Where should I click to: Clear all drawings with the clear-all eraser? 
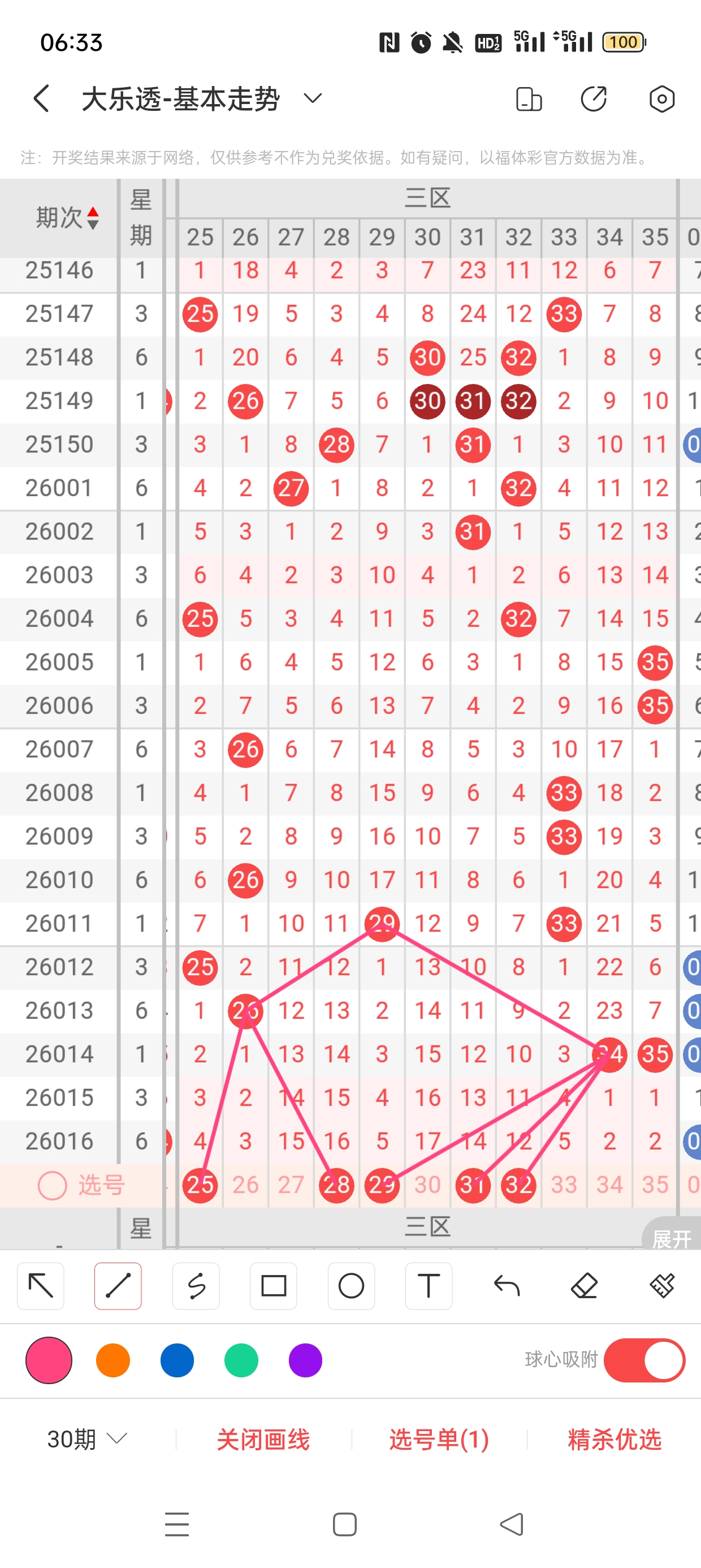[661, 1286]
